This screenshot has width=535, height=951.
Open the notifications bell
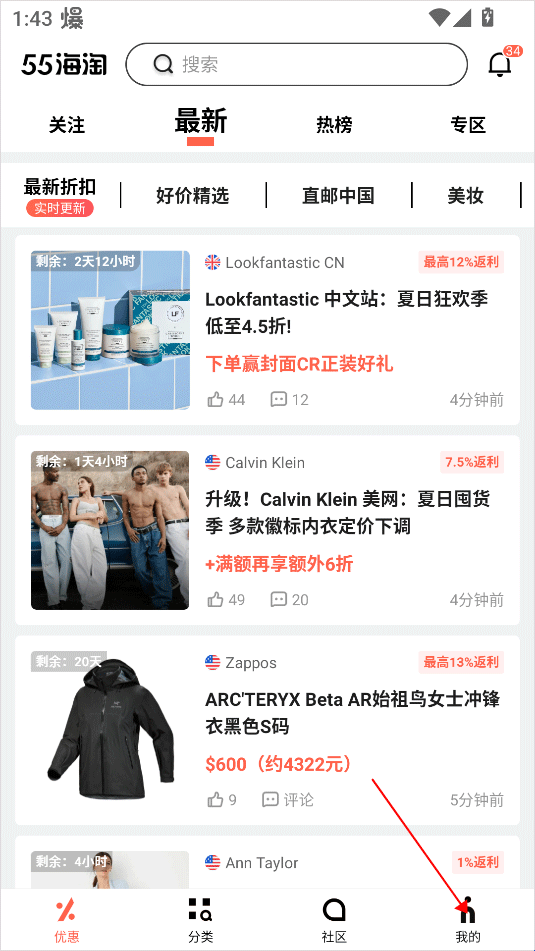[500, 64]
